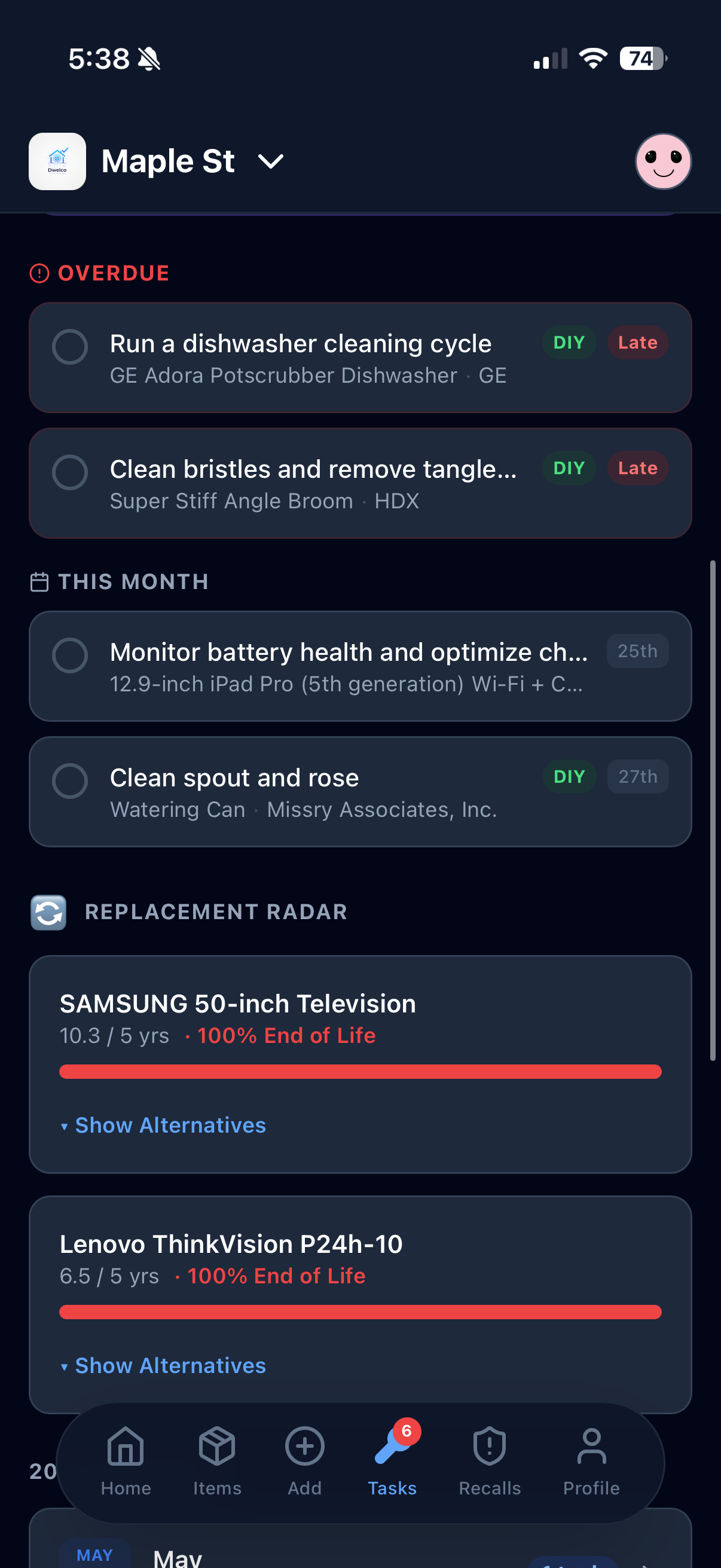Open the Maple St property dropdown
721x1568 pixels.
(x=193, y=161)
